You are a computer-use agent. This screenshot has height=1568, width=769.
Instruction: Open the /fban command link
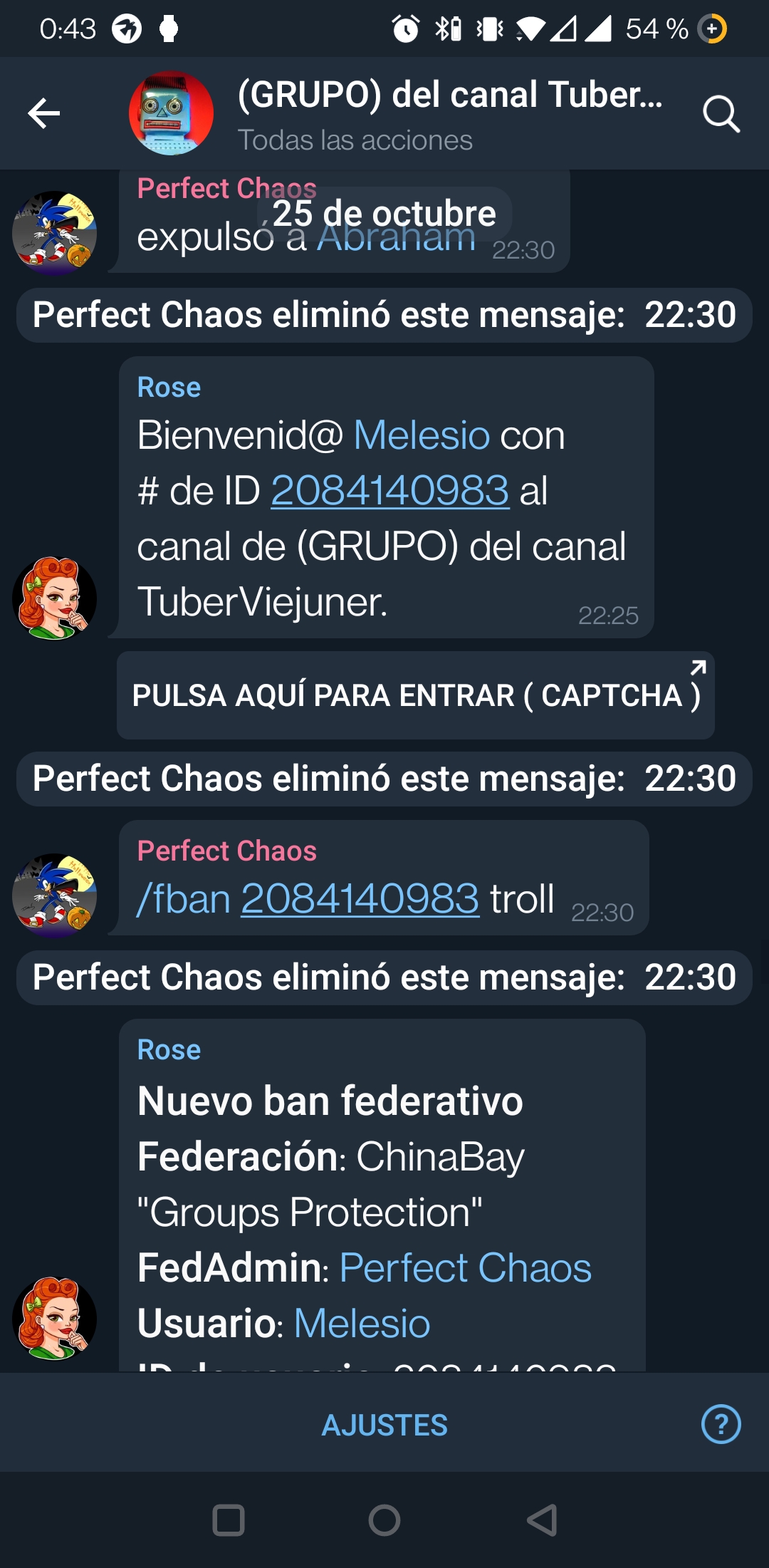(184, 898)
